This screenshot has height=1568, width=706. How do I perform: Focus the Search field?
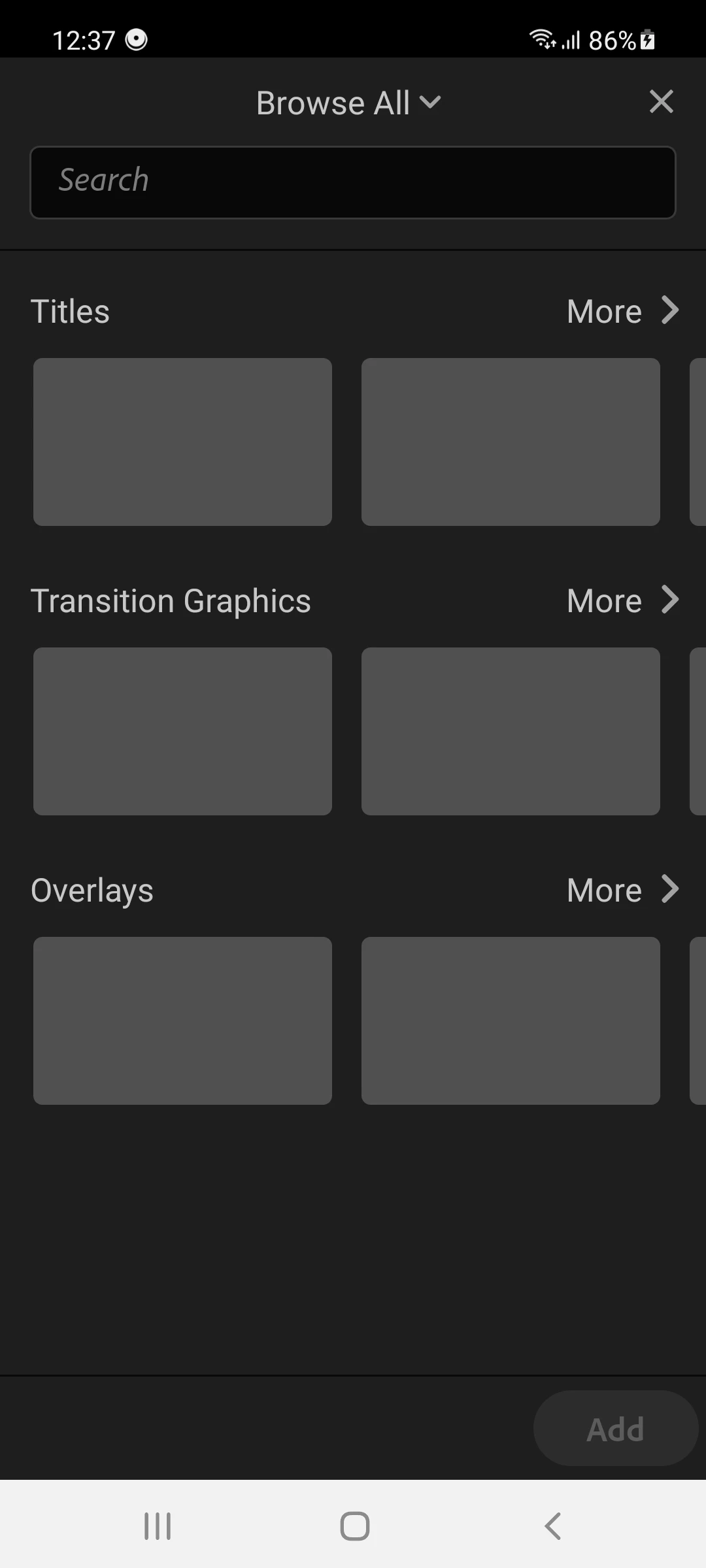(x=353, y=182)
